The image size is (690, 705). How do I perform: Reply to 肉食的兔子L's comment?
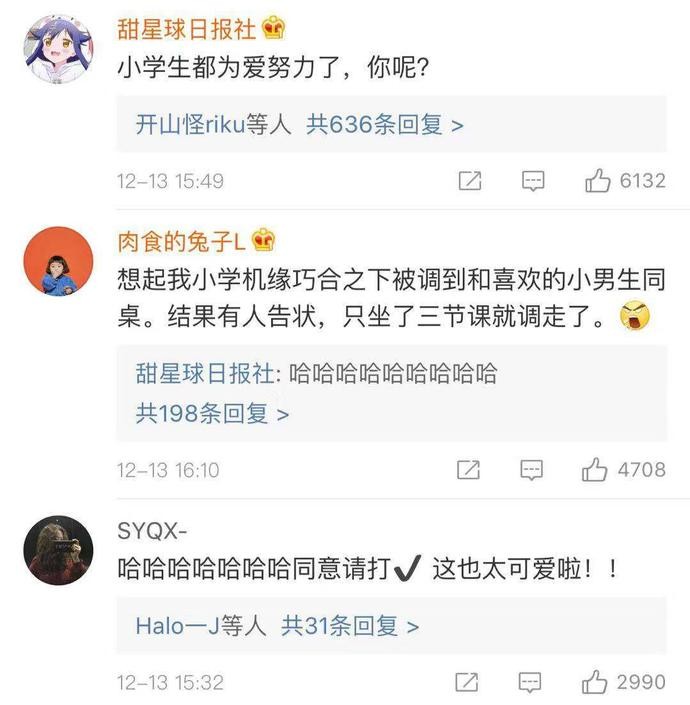pos(534,469)
